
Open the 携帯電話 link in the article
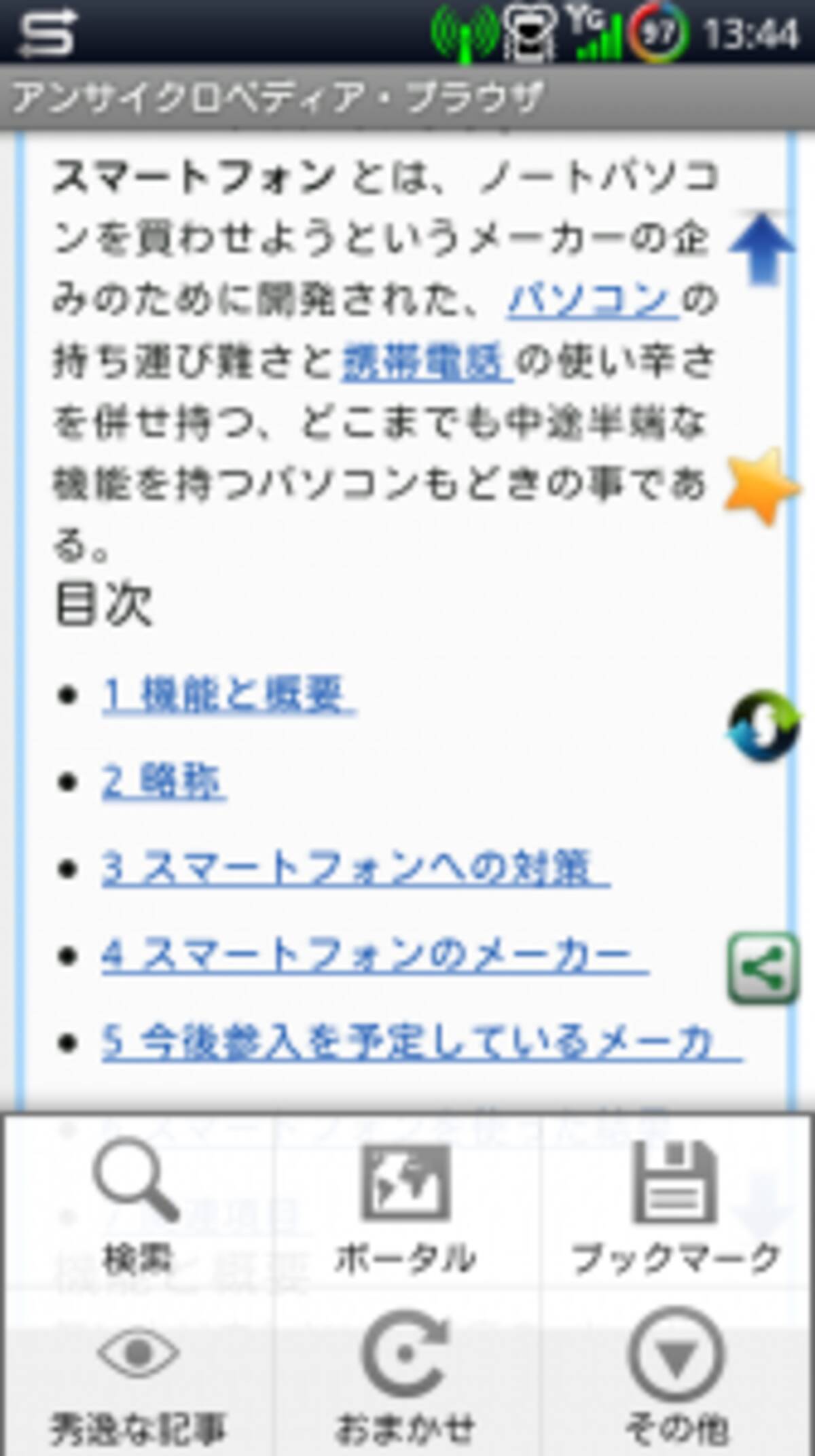click(427, 361)
